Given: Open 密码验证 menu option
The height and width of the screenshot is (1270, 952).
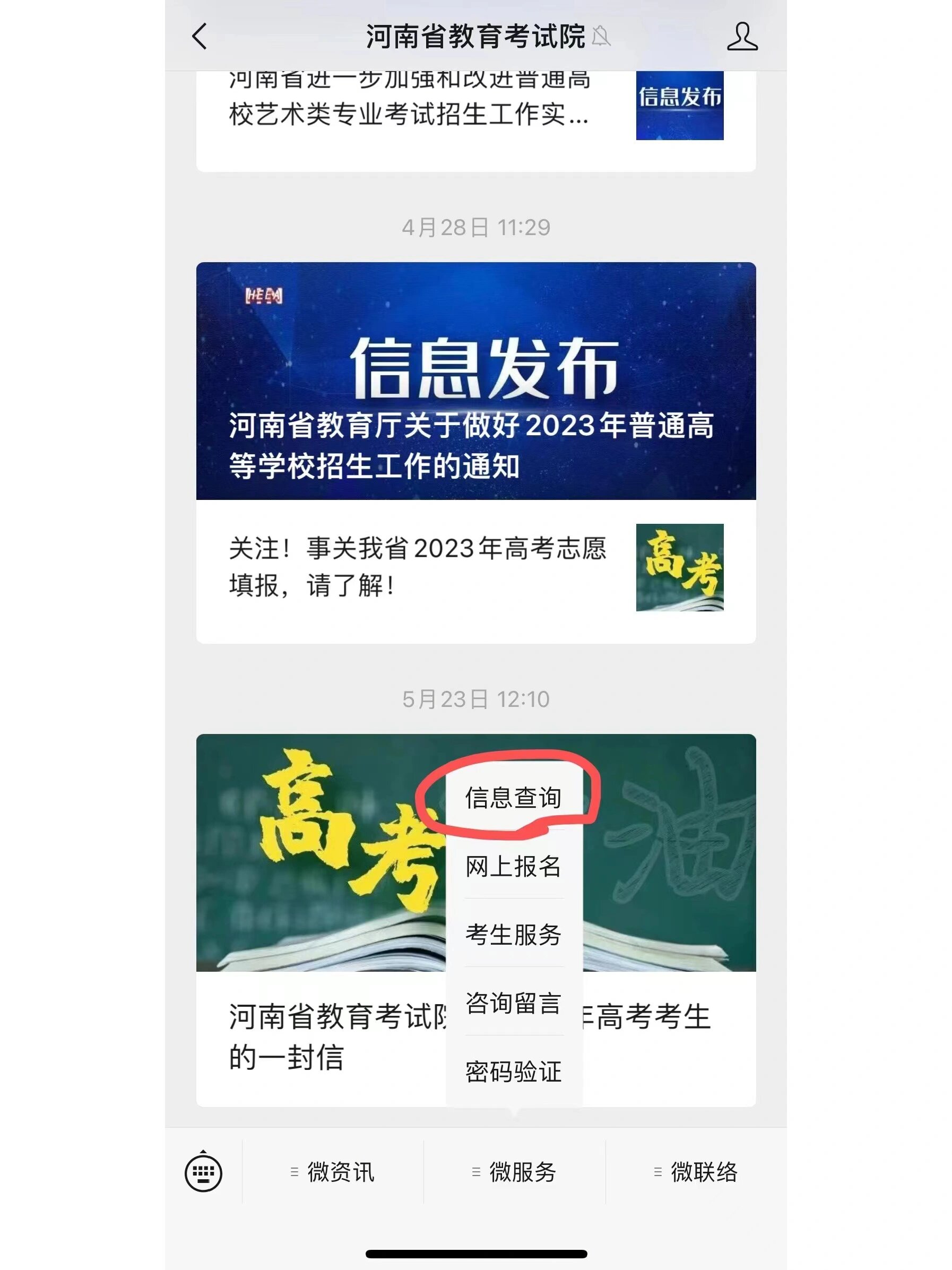Looking at the screenshot, I should pyautogui.click(x=513, y=1072).
